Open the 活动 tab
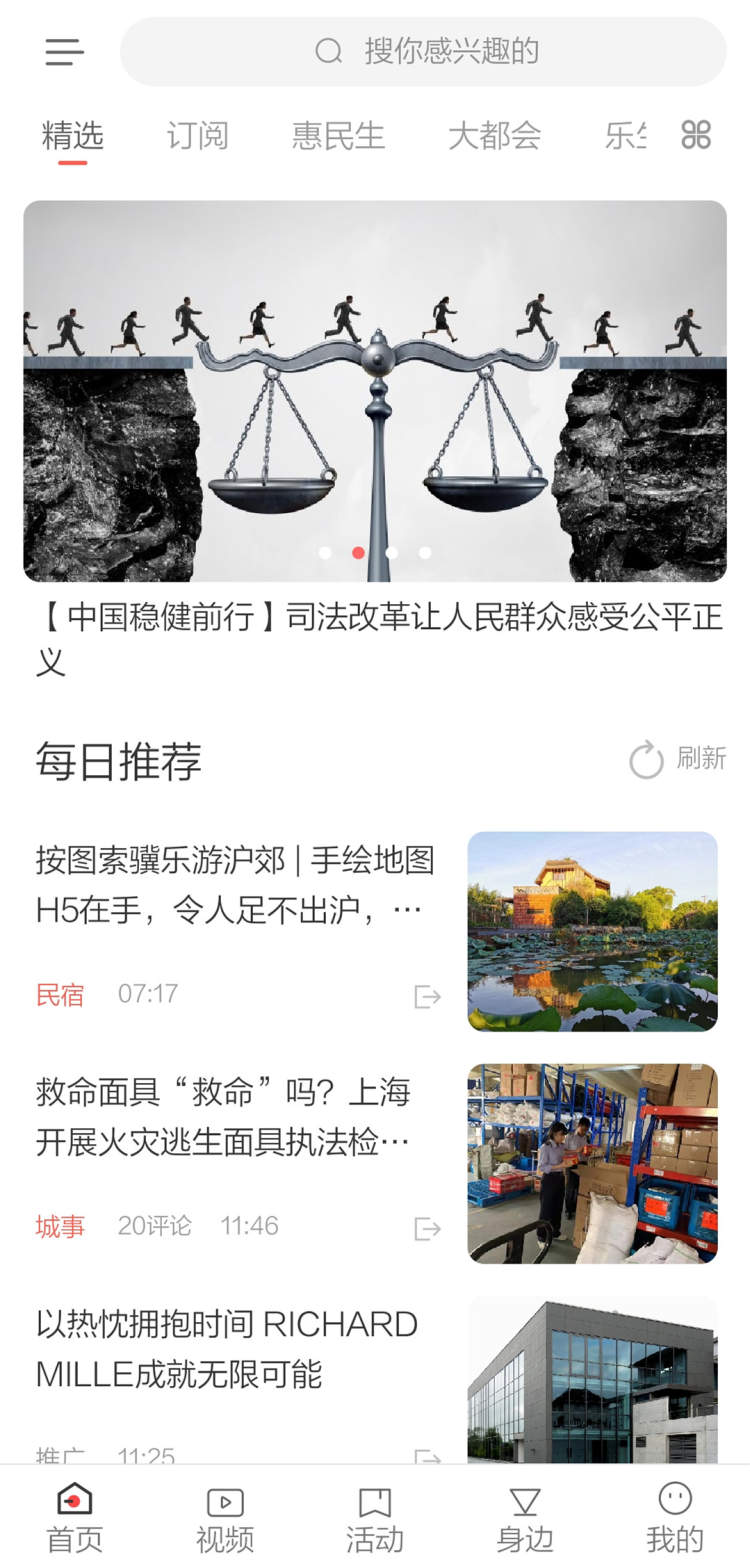 375,1518
